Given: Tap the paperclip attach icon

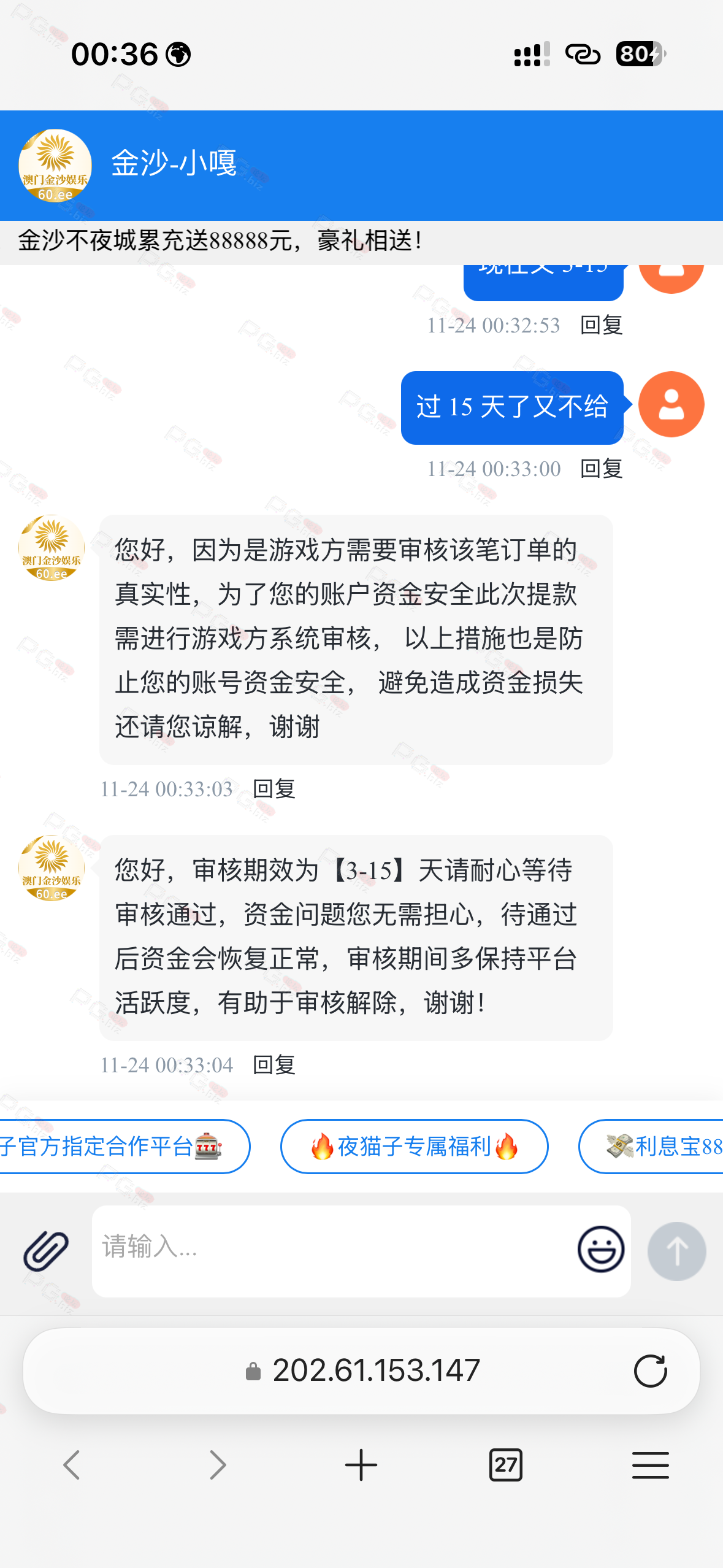Looking at the screenshot, I should pos(46,1250).
